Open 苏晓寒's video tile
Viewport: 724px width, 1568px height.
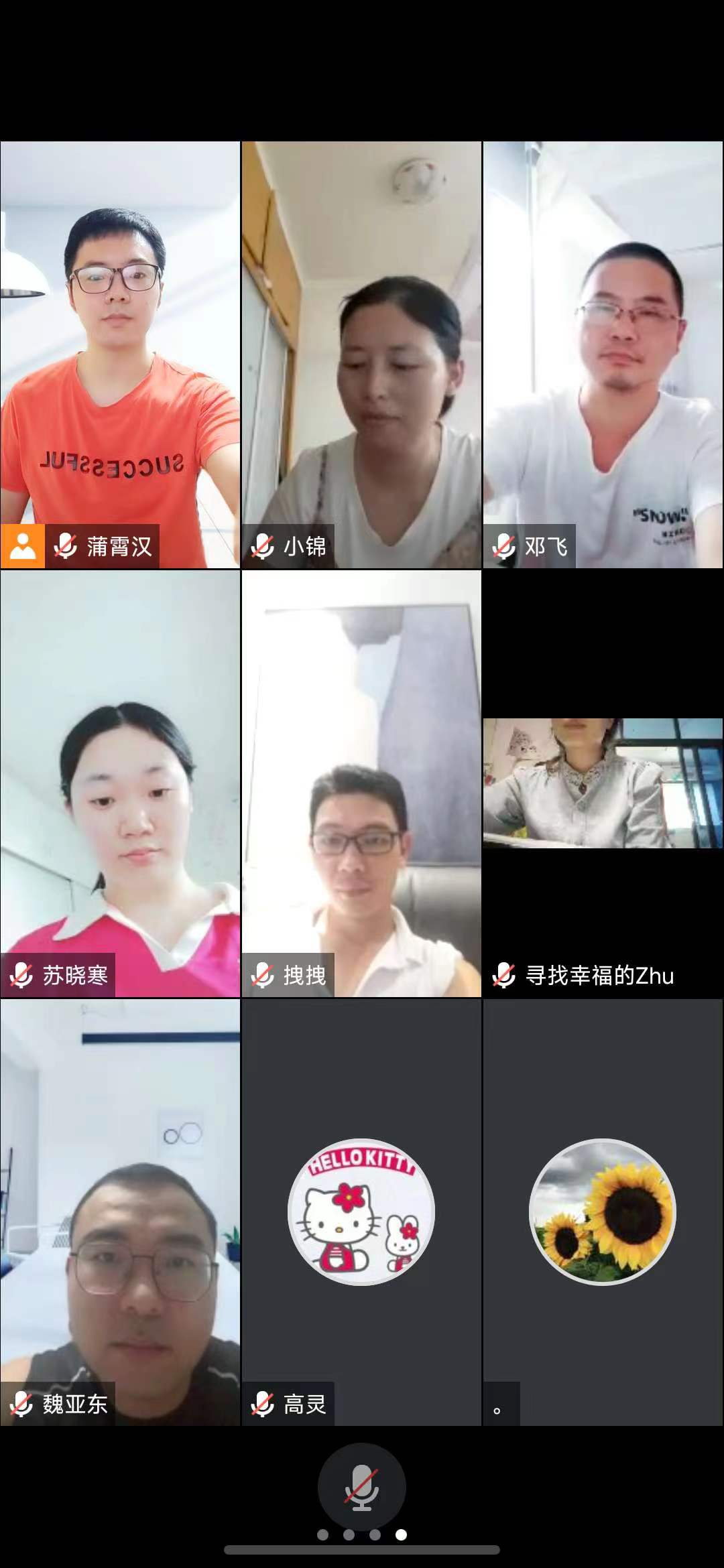point(120,783)
